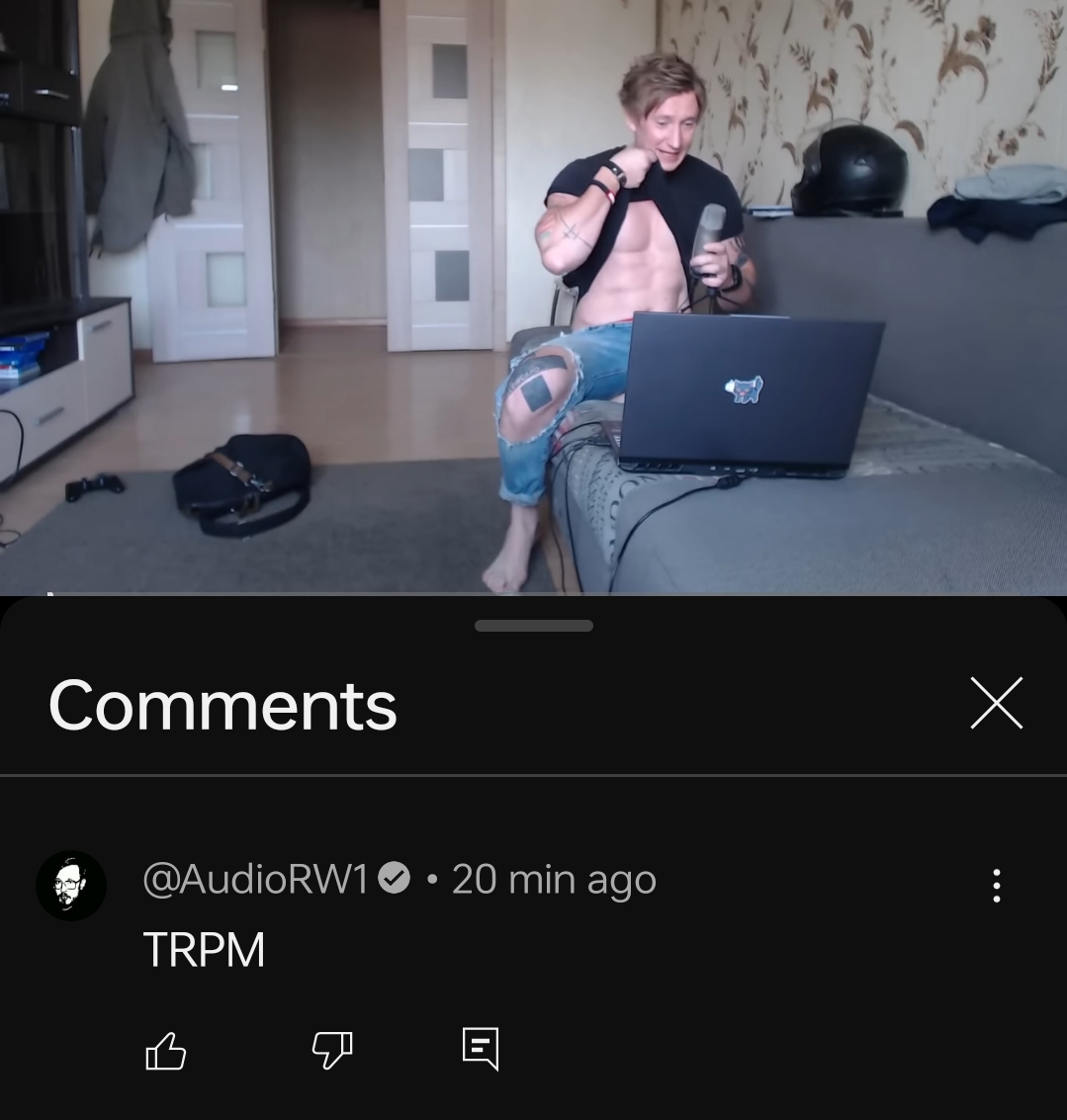Open the @AudioRW1 username link

click(x=255, y=879)
